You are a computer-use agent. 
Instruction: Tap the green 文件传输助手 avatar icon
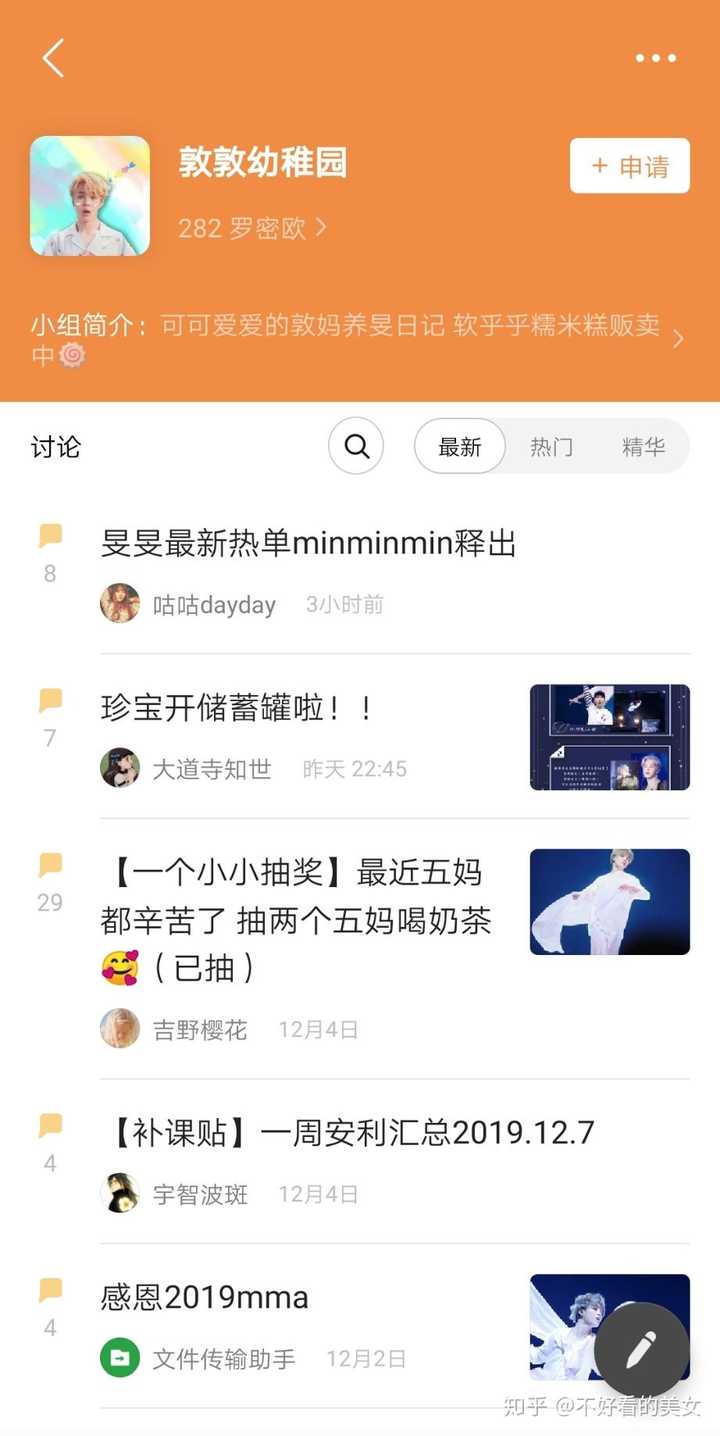[x=121, y=1358]
